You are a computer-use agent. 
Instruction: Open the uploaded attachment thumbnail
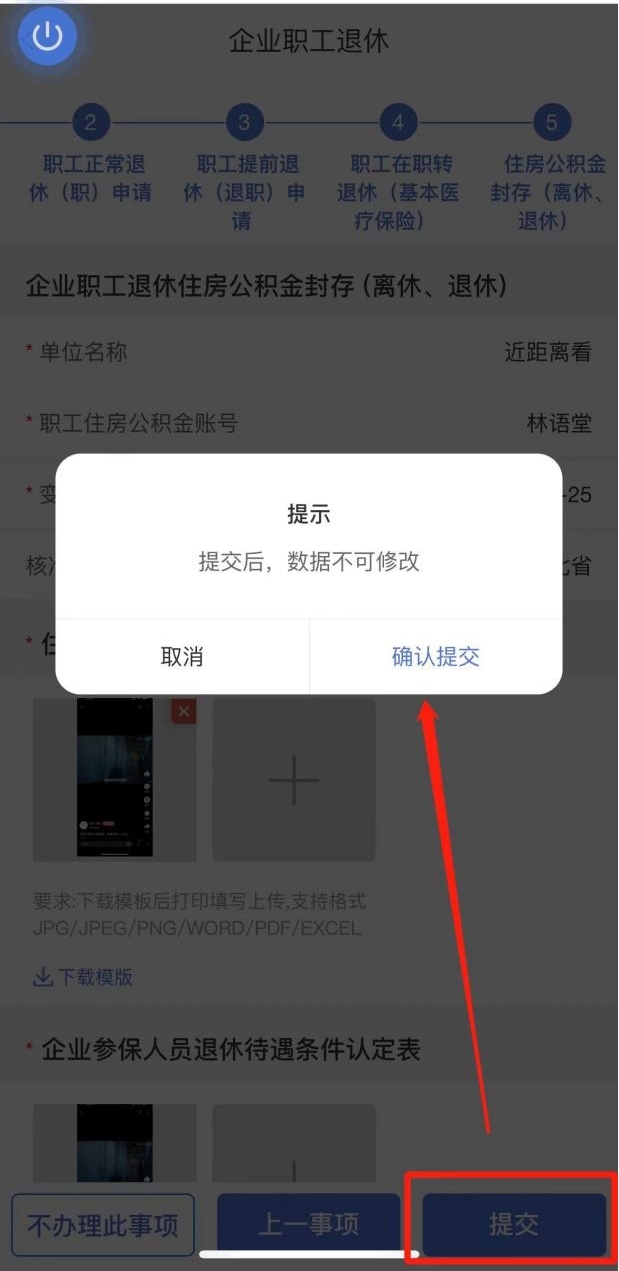[x=114, y=781]
